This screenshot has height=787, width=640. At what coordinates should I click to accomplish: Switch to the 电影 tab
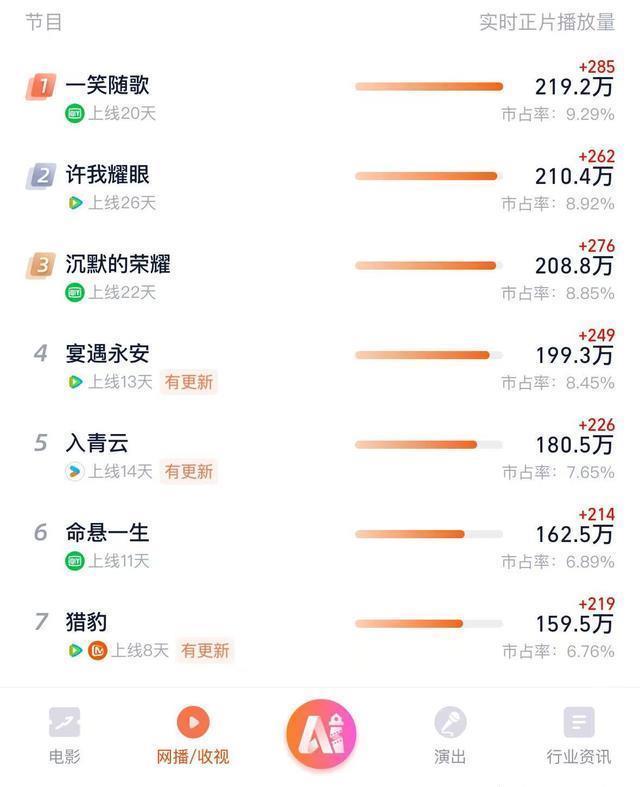[x=65, y=735]
